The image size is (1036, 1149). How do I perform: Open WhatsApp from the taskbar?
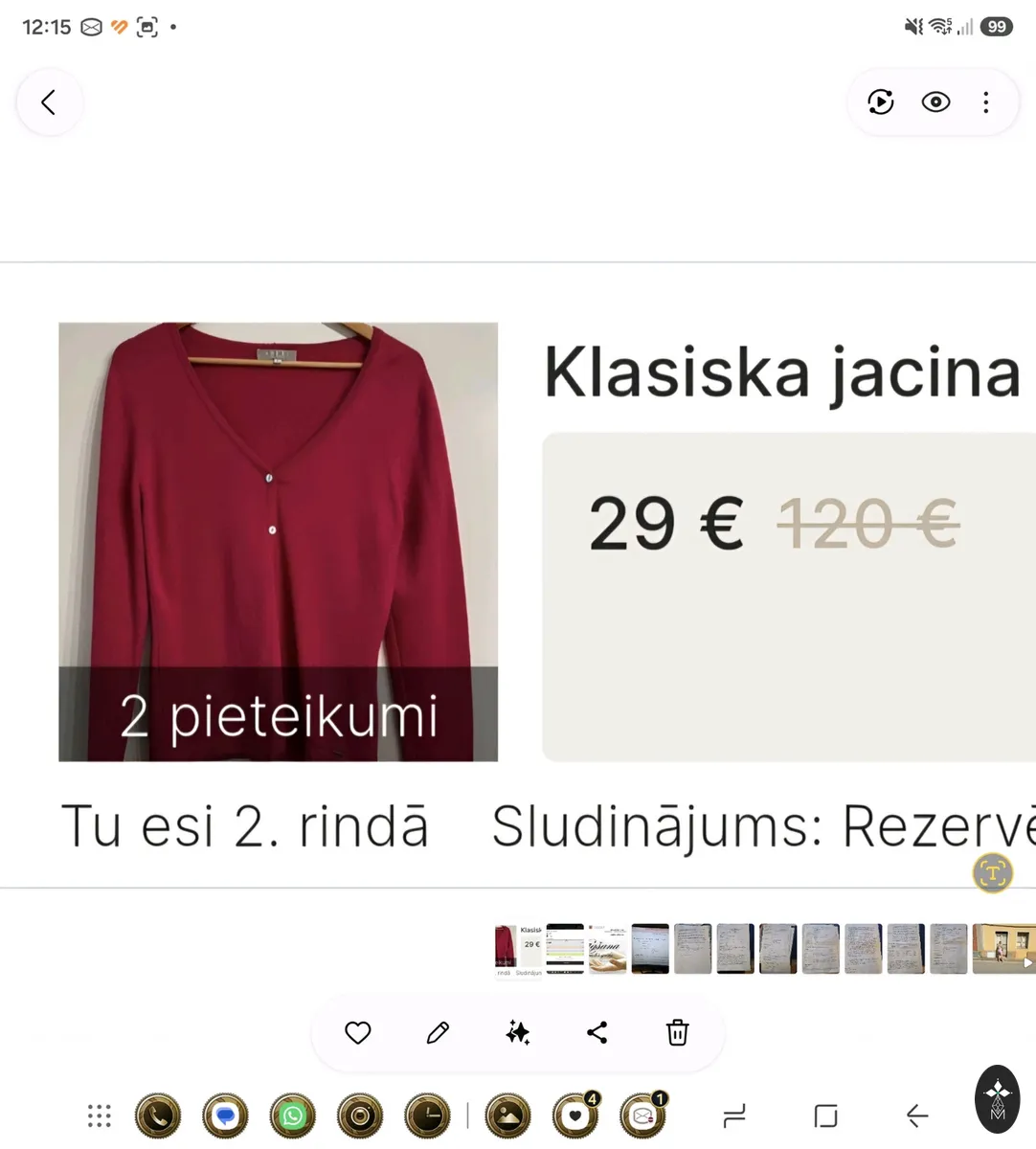pyautogui.click(x=292, y=1115)
